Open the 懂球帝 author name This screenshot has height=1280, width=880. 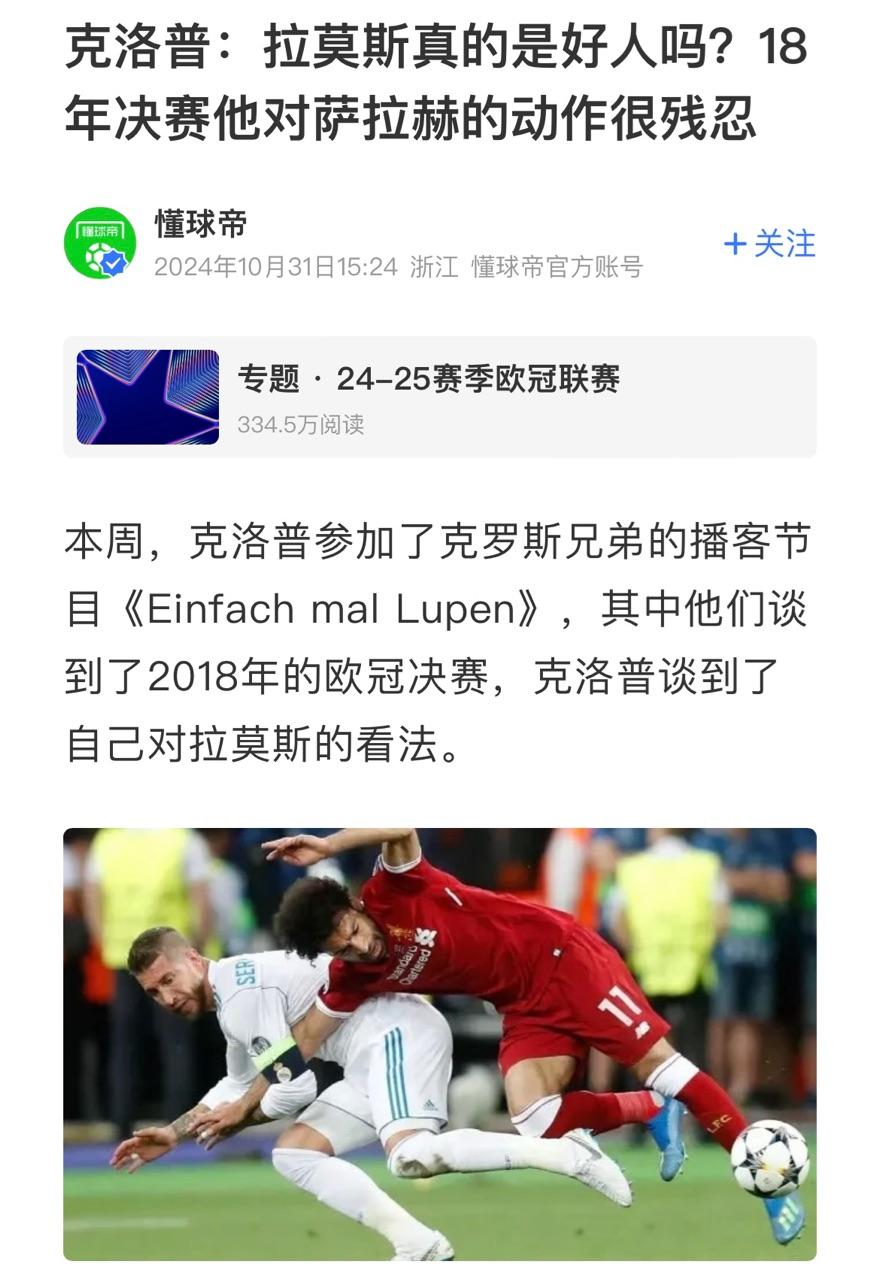200,224
